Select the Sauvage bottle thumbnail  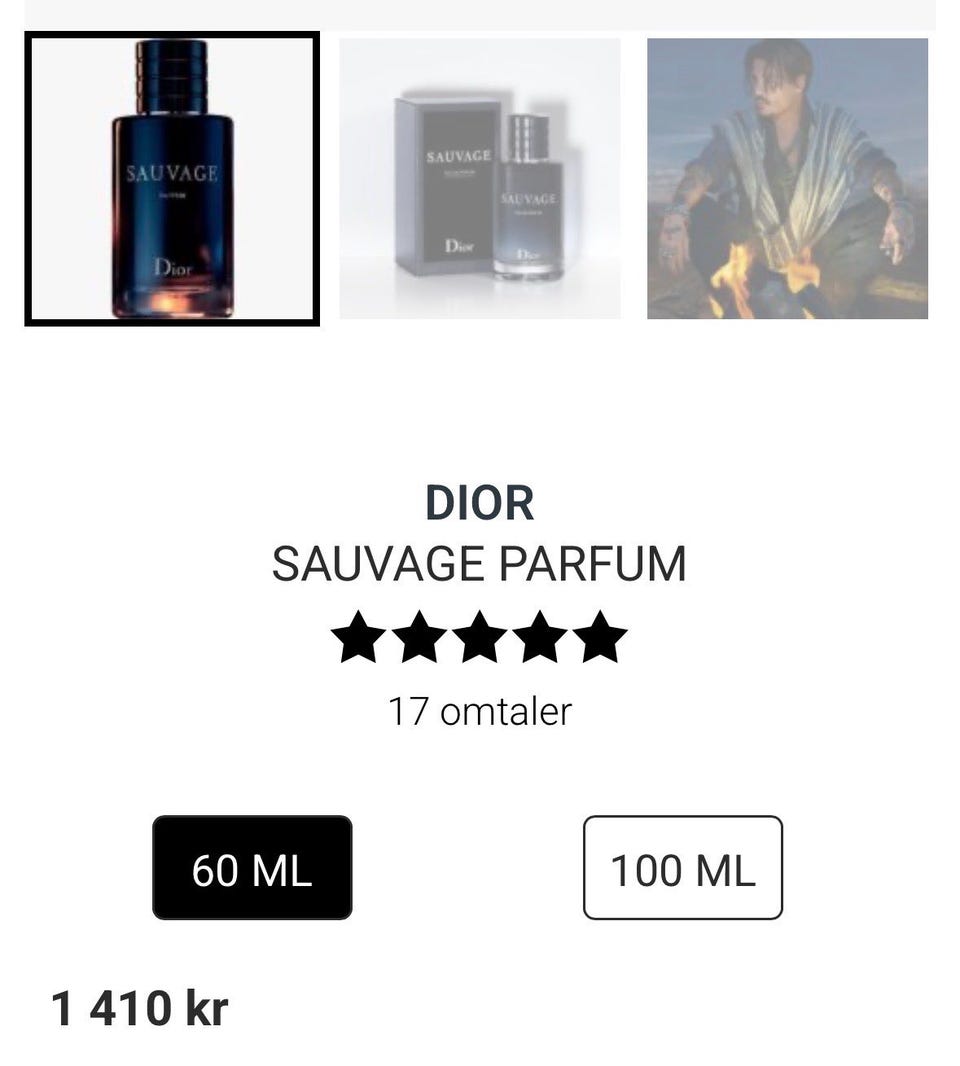coord(172,179)
